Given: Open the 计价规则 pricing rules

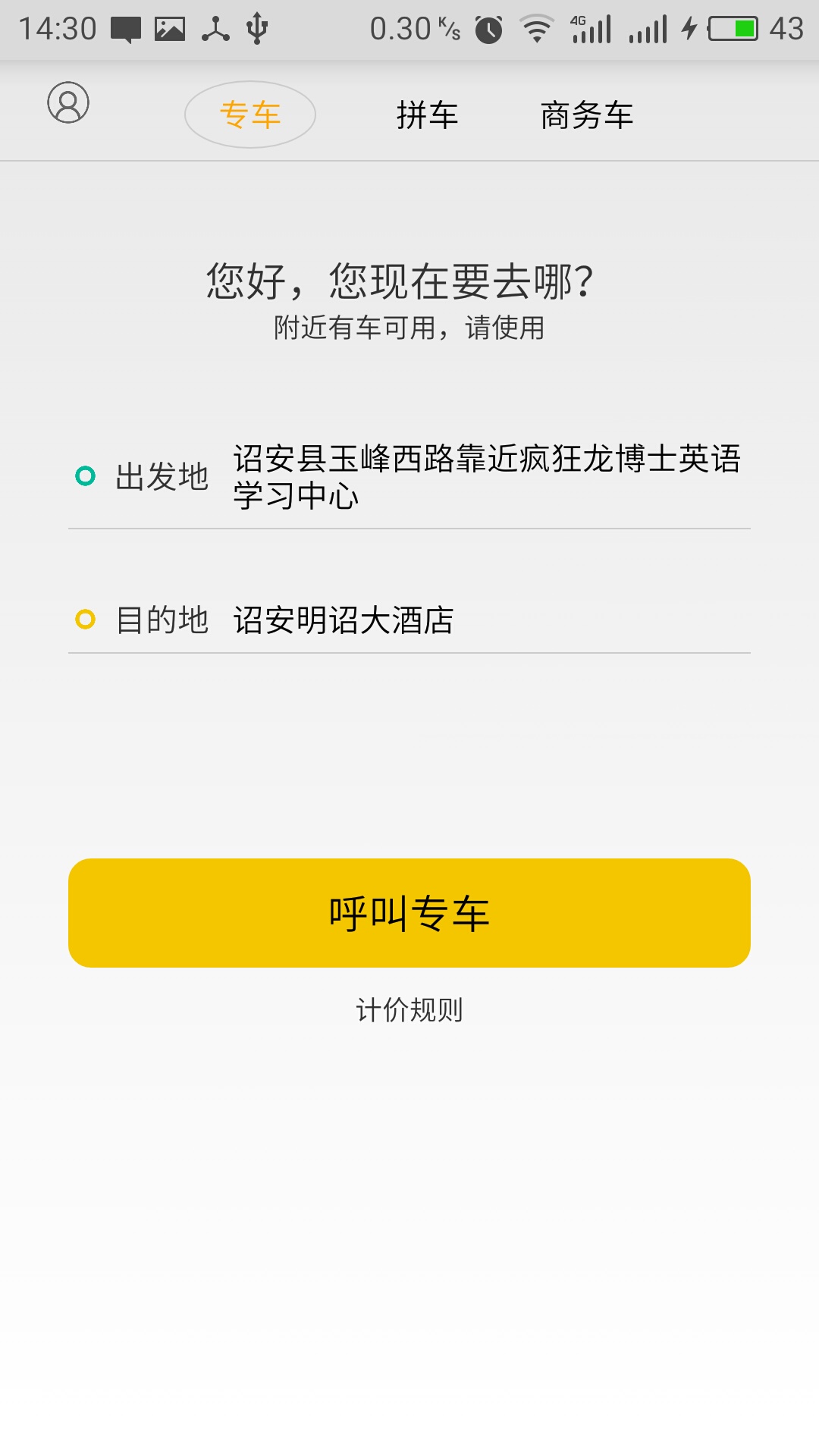Looking at the screenshot, I should click(x=409, y=1010).
